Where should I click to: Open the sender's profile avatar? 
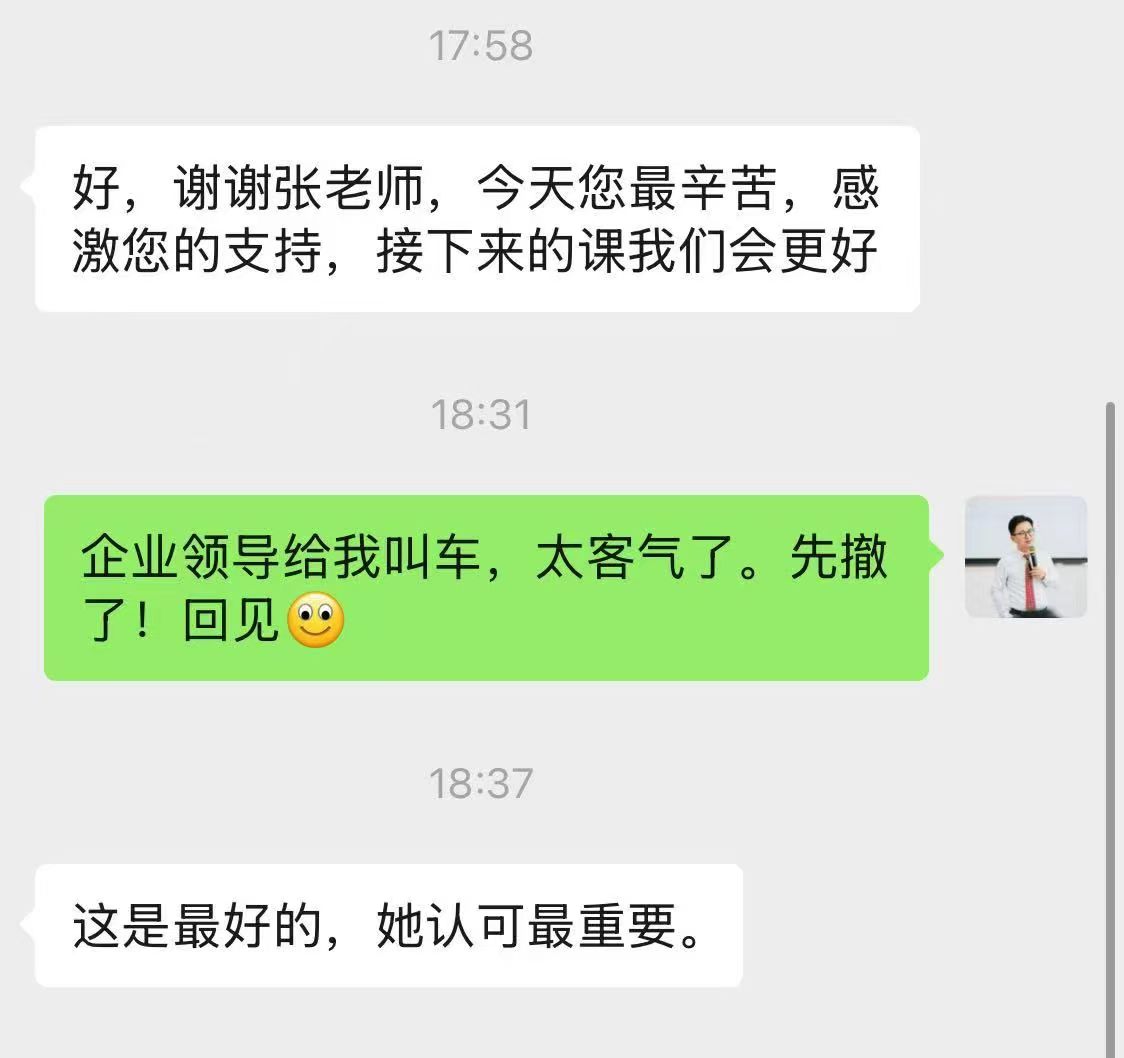pos(1025,557)
